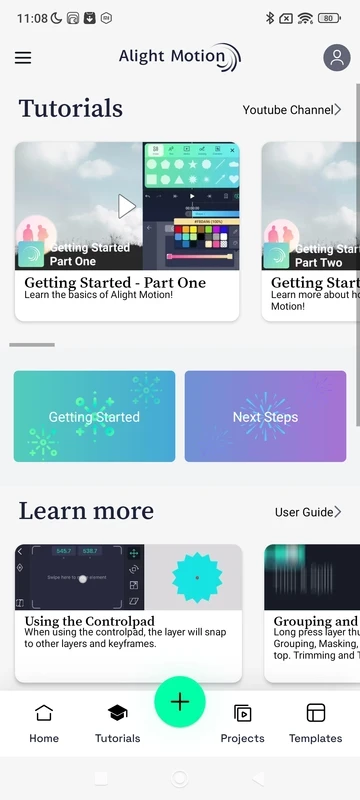Image resolution: width=360 pixels, height=800 pixels.
Task: Tap the system back button
Action: [259, 778]
